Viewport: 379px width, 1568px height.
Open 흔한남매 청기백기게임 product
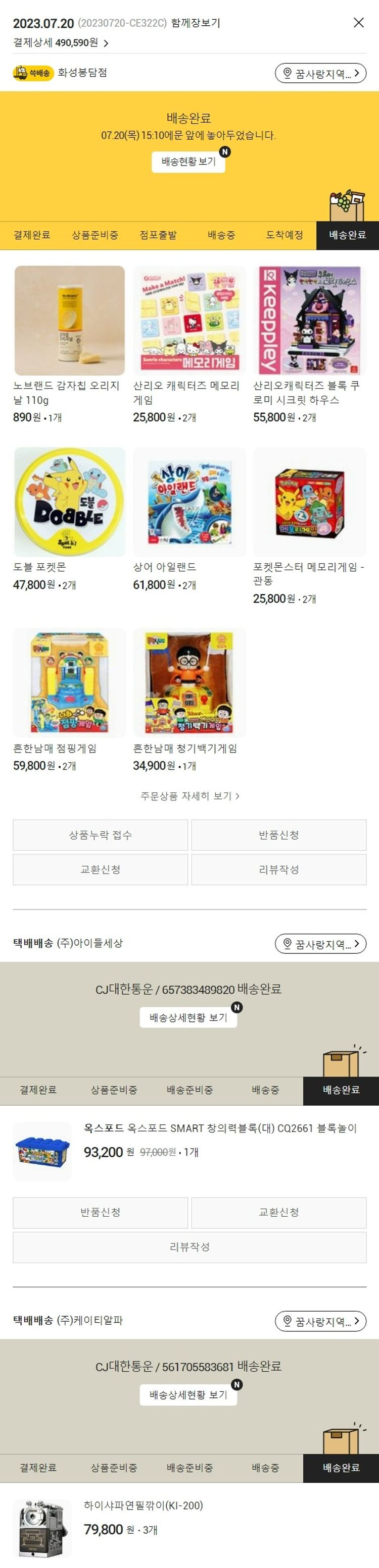click(x=189, y=682)
